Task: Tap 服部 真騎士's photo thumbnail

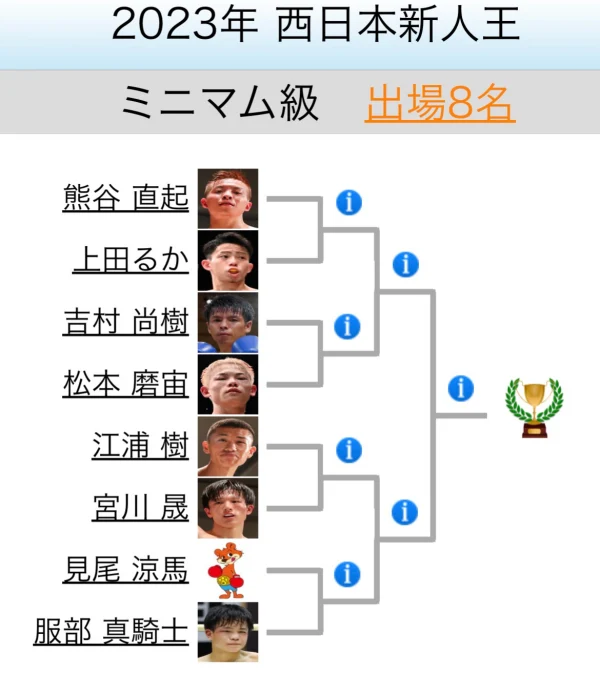Action: tap(228, 632)
